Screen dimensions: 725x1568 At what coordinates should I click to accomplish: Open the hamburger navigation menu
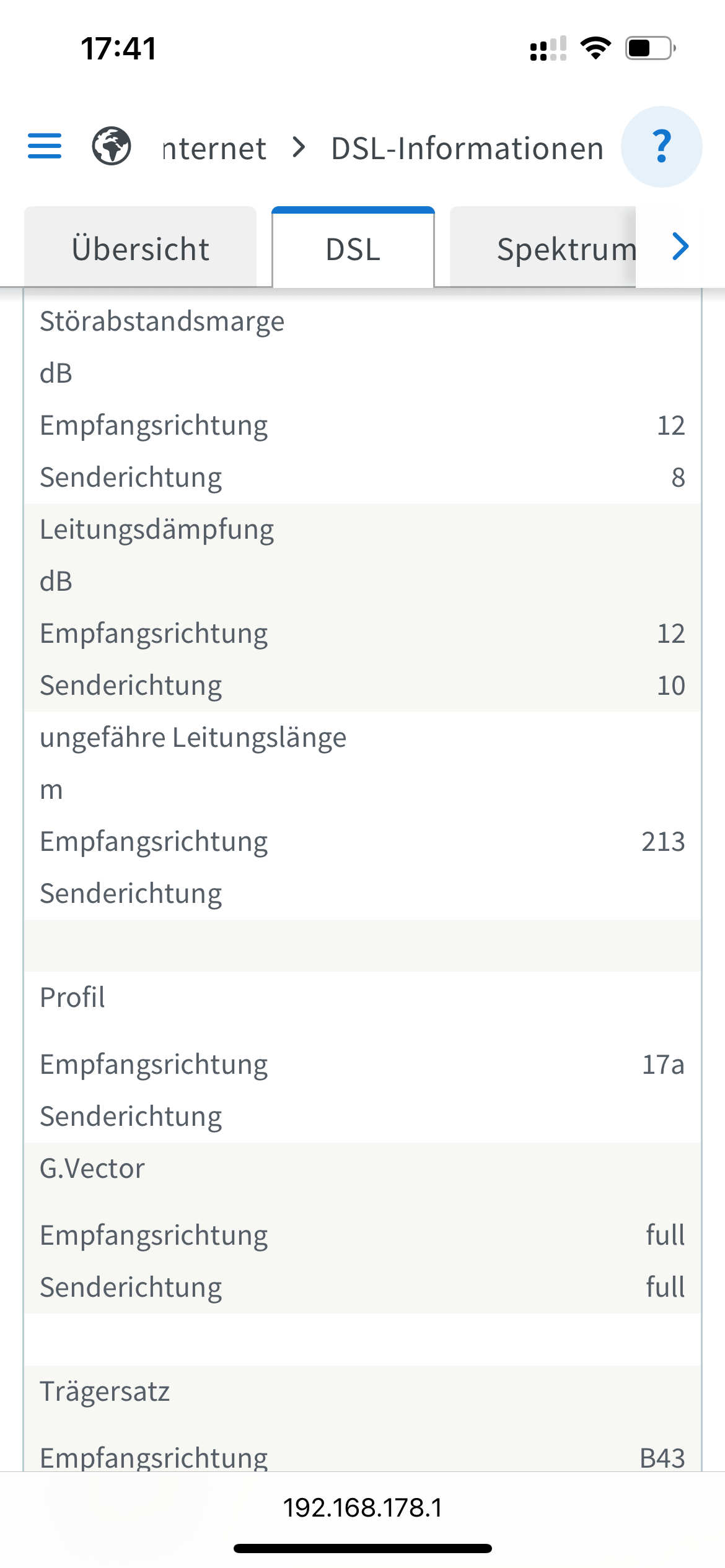[x=45, y=147]
